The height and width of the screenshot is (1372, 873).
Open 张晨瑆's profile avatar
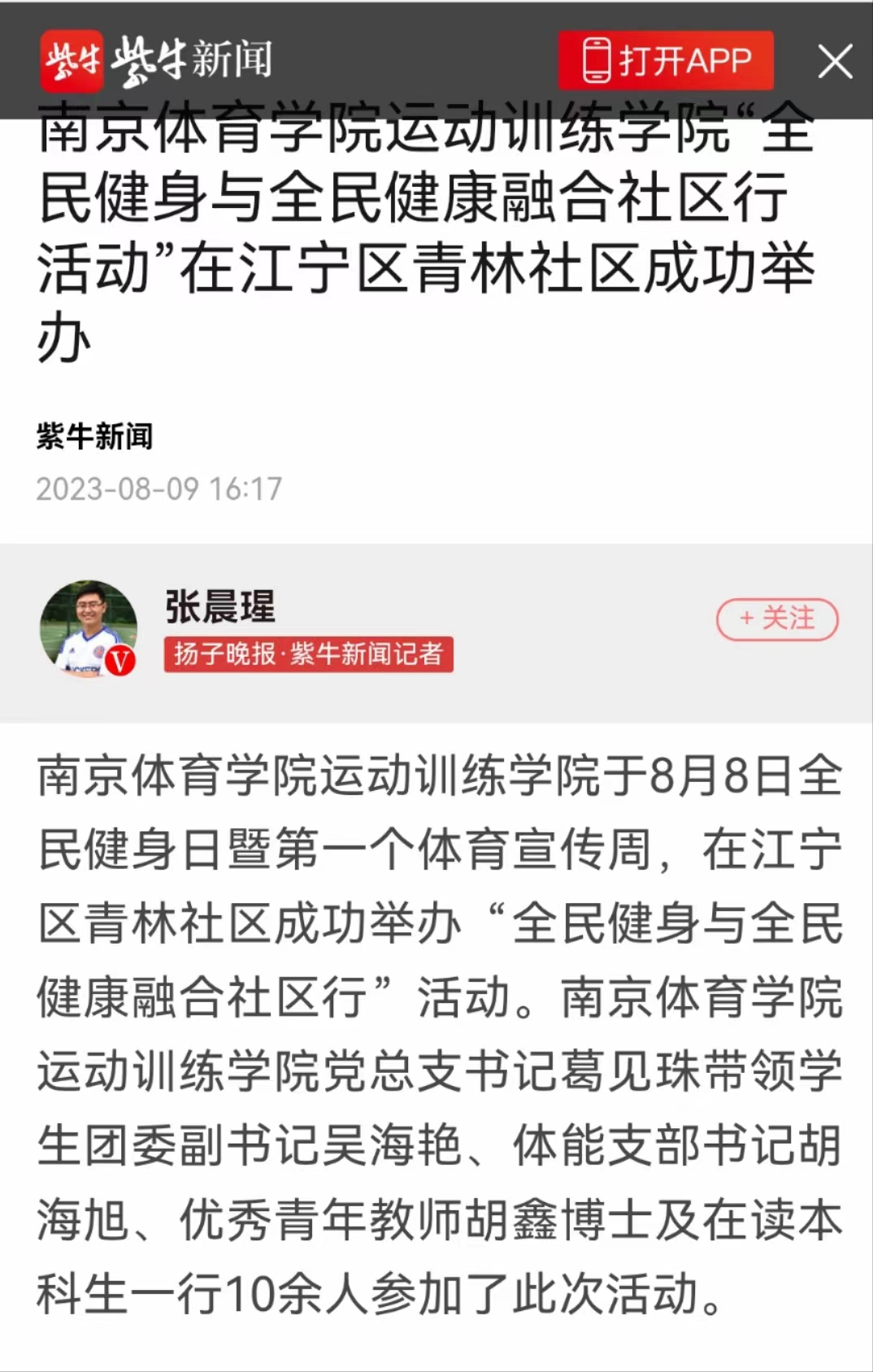click(89, 628)
